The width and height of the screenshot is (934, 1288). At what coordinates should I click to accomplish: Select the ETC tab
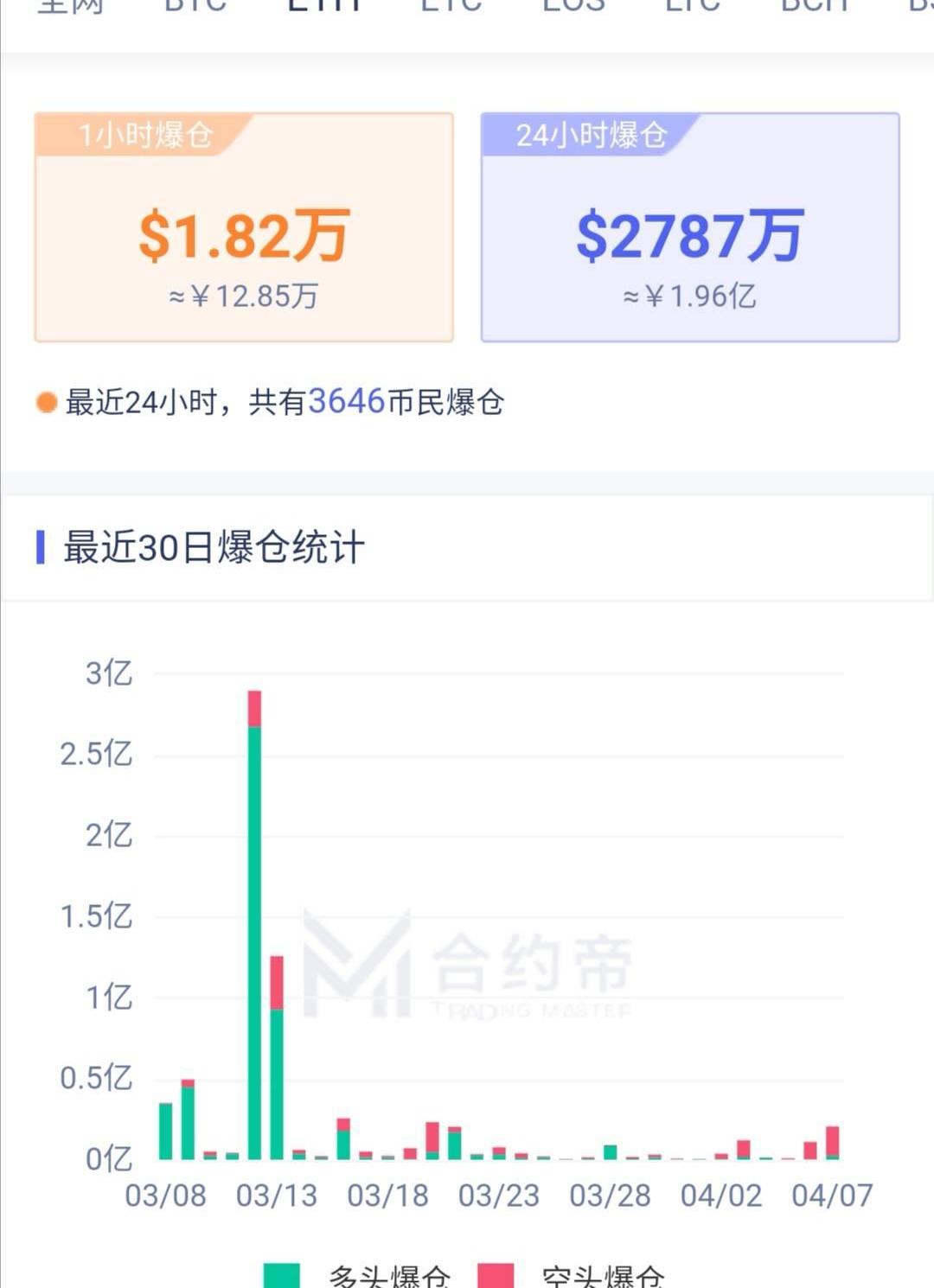tap(693, 7)
